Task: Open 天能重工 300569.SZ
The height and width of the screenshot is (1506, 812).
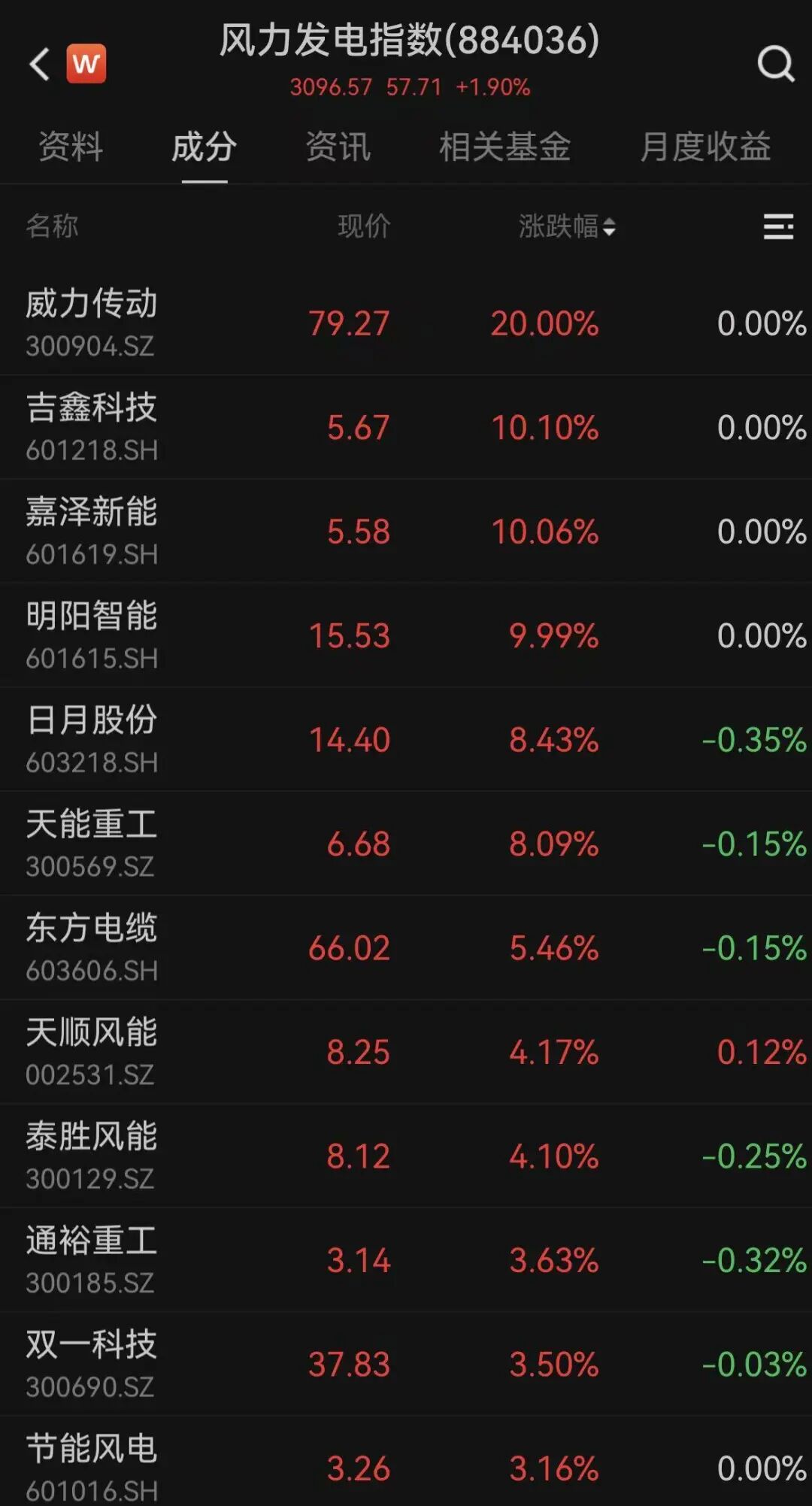Action: coord(406,844)
